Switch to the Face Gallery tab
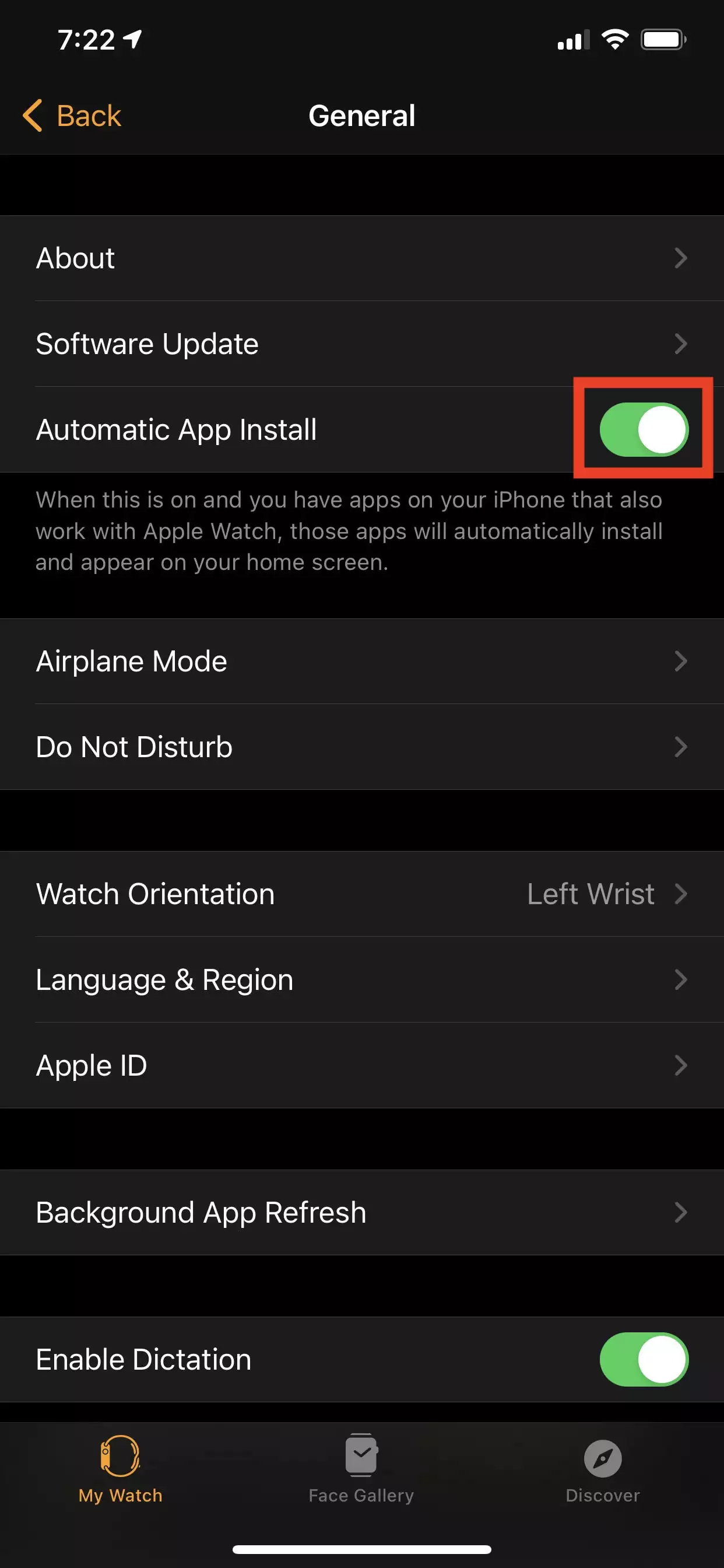This screenshot has width=724, height=1568. pos(361,1468)
